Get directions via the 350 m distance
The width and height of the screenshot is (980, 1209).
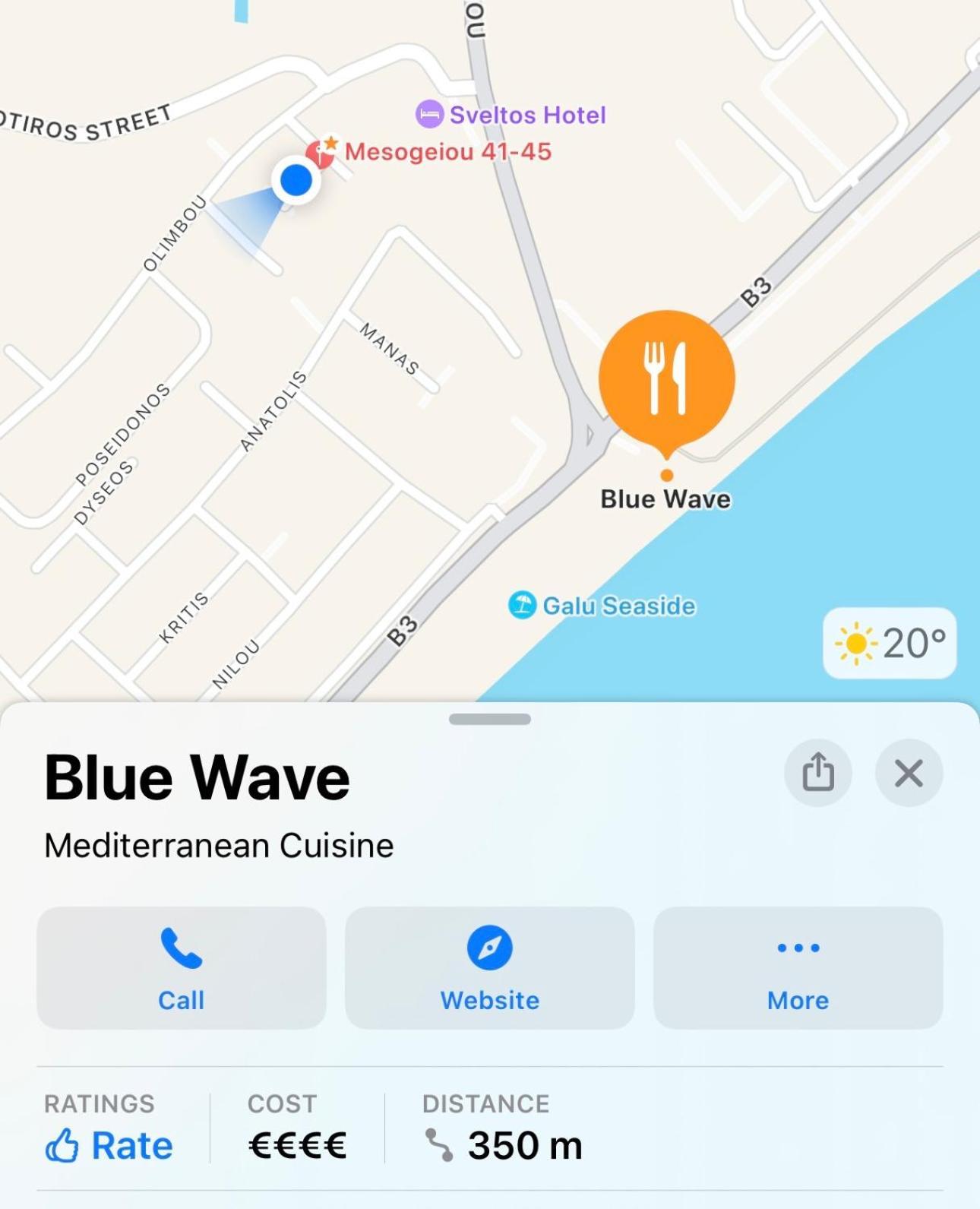pos(503,1145)
